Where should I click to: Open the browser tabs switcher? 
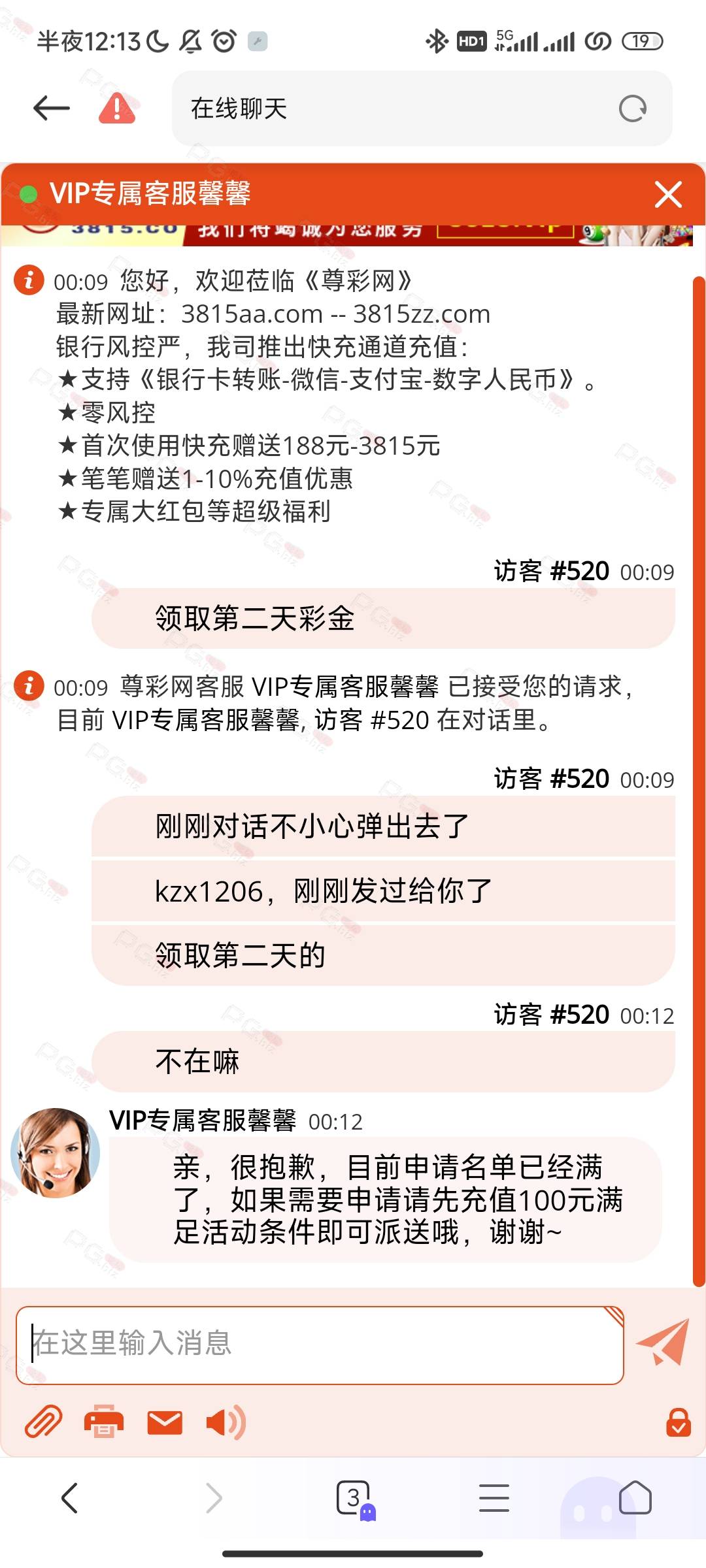354,1498
